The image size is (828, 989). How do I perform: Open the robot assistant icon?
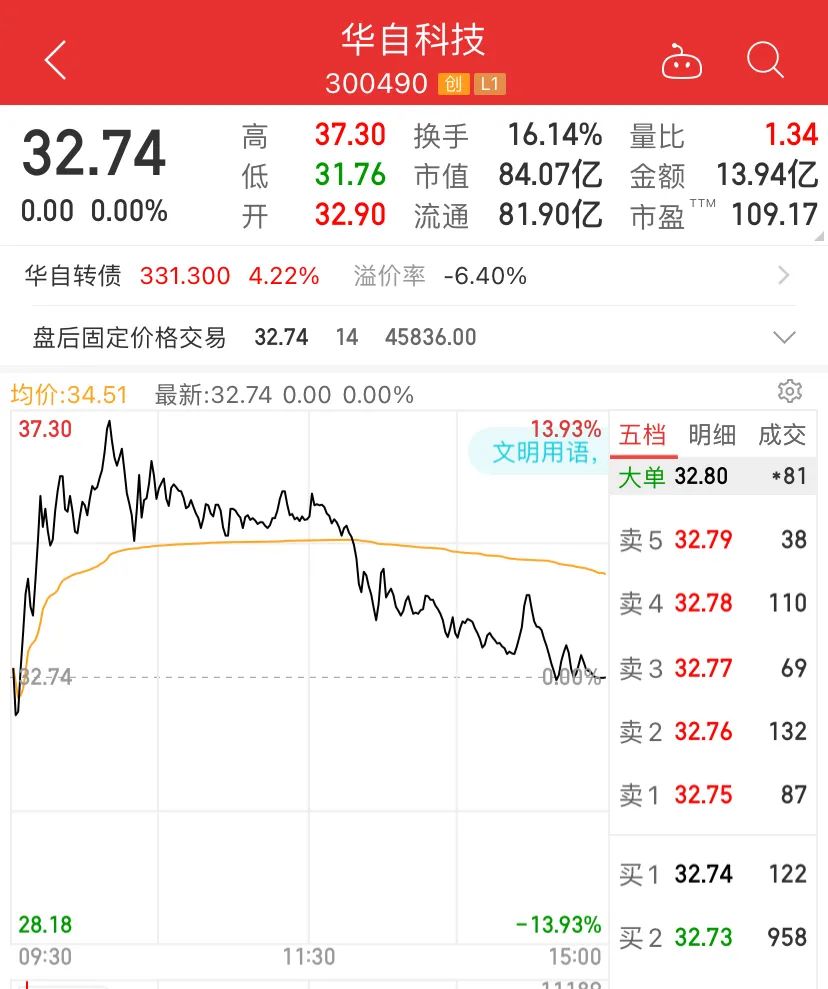tap(682, 62)
